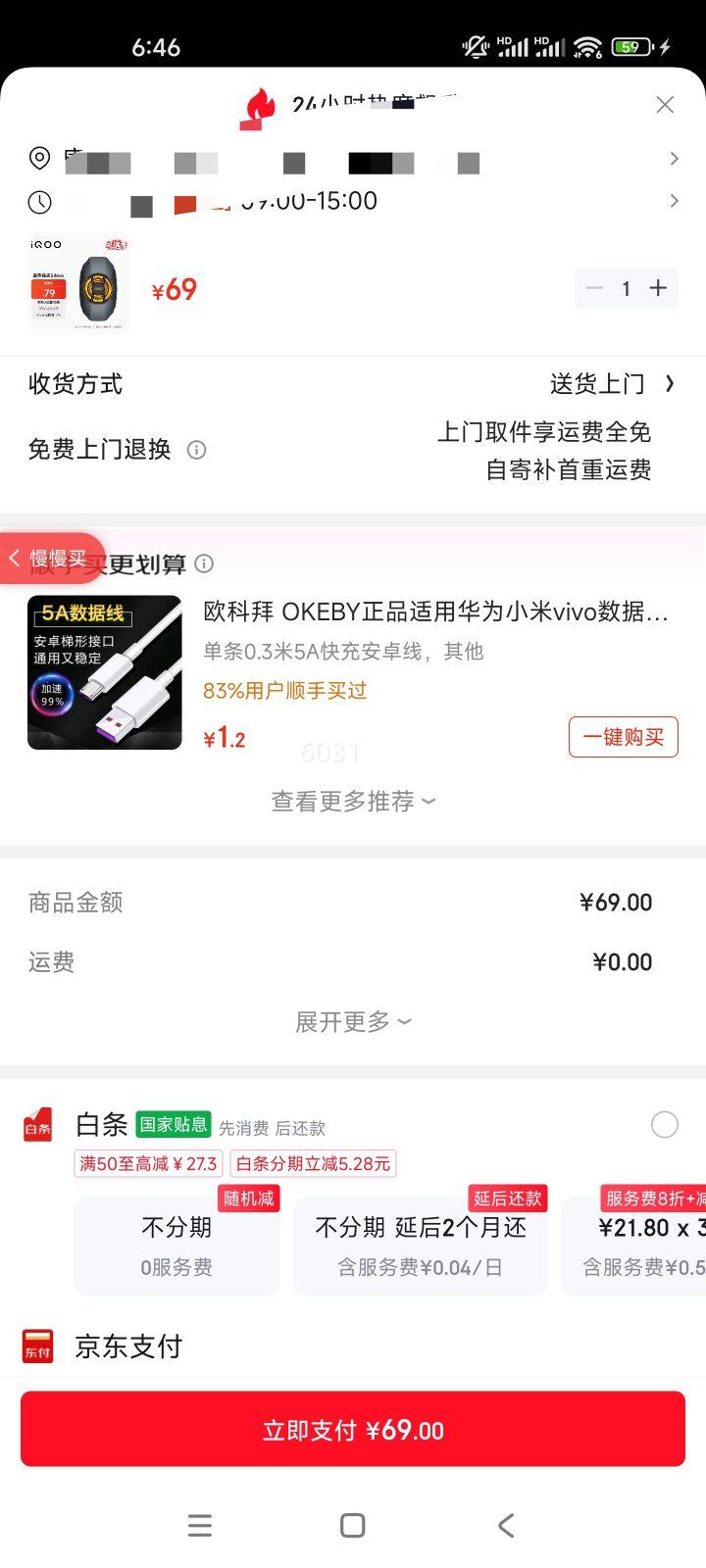The width and height of the screenshot is (706, 1568).
Task: Tap the recent apps button in navigation bar
Action: [x=200, y=1525]
